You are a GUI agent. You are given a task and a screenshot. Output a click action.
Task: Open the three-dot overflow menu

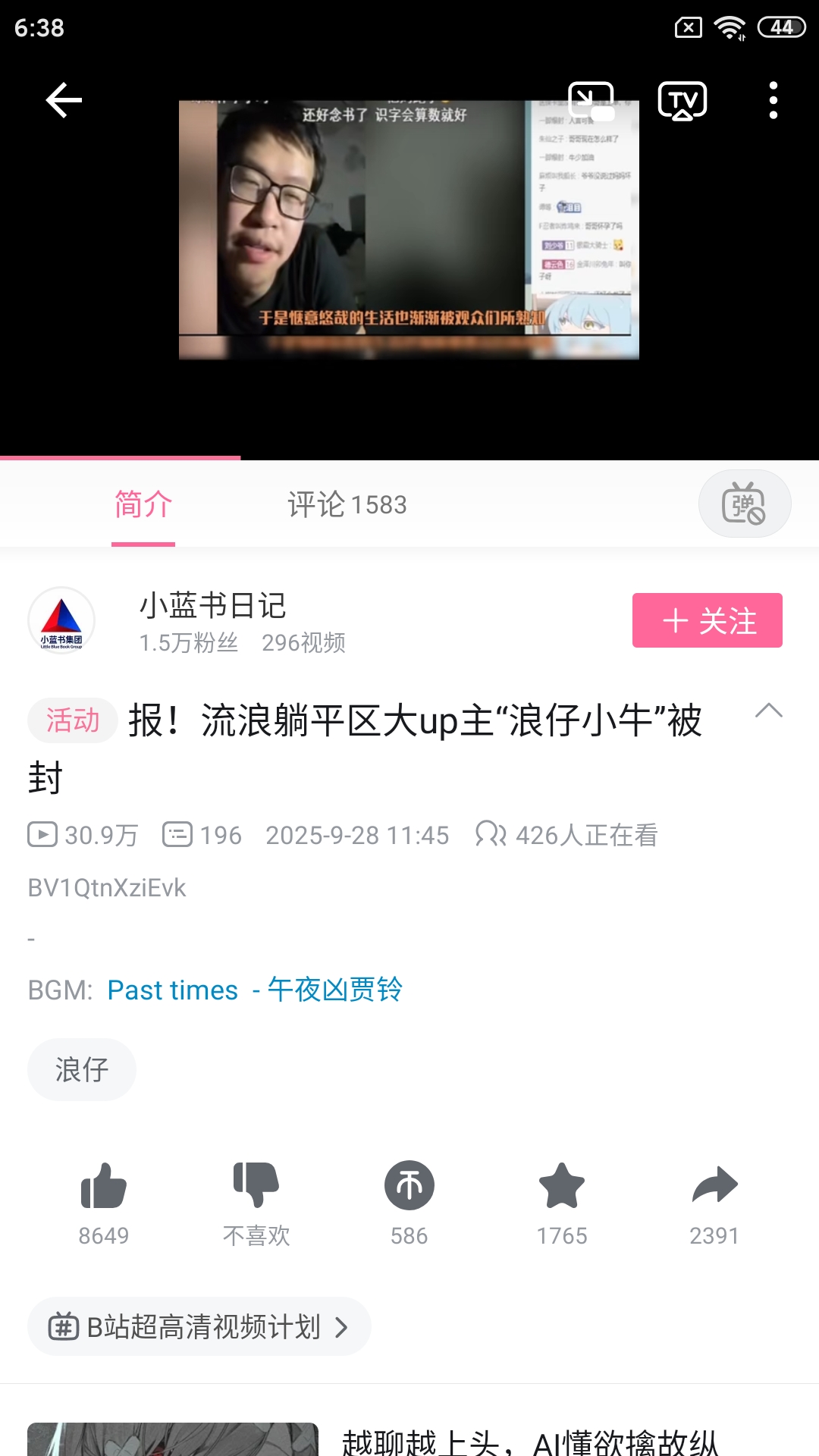[x=773, y=100]
